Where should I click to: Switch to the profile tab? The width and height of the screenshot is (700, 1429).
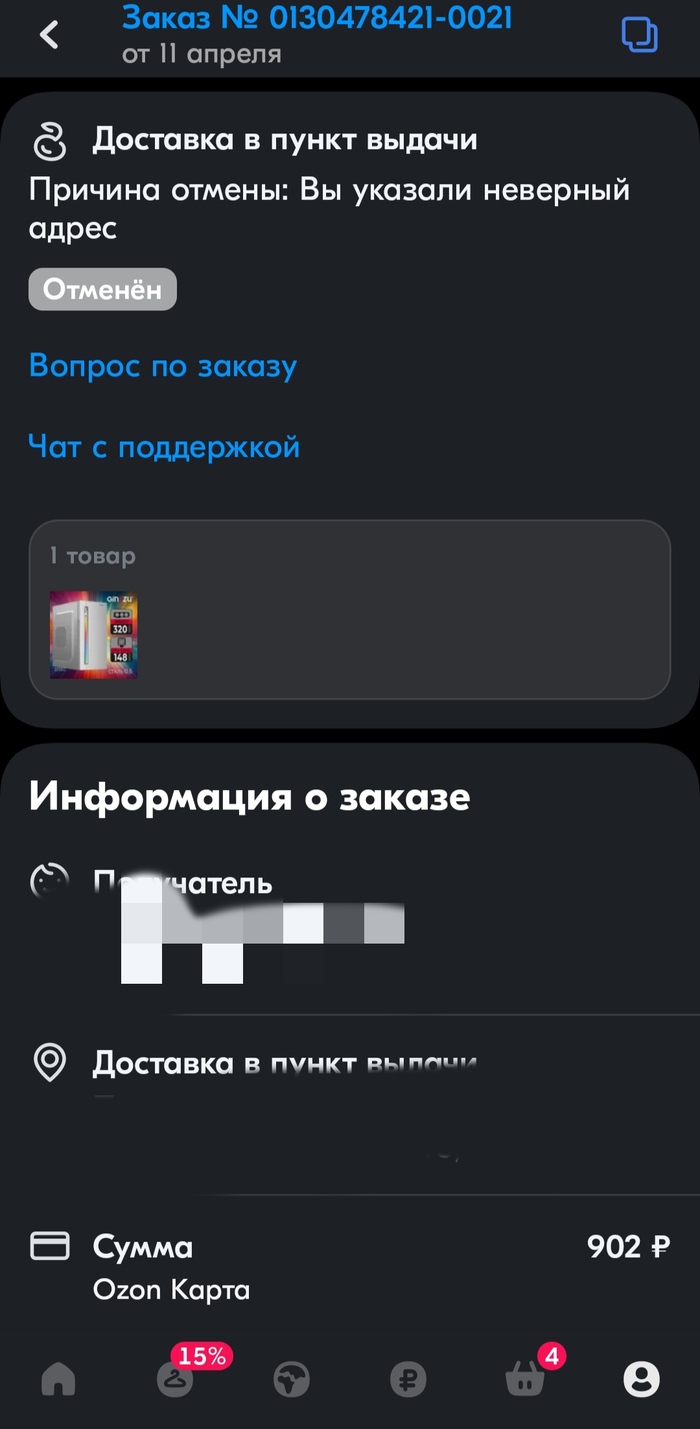pos(641,1380)
